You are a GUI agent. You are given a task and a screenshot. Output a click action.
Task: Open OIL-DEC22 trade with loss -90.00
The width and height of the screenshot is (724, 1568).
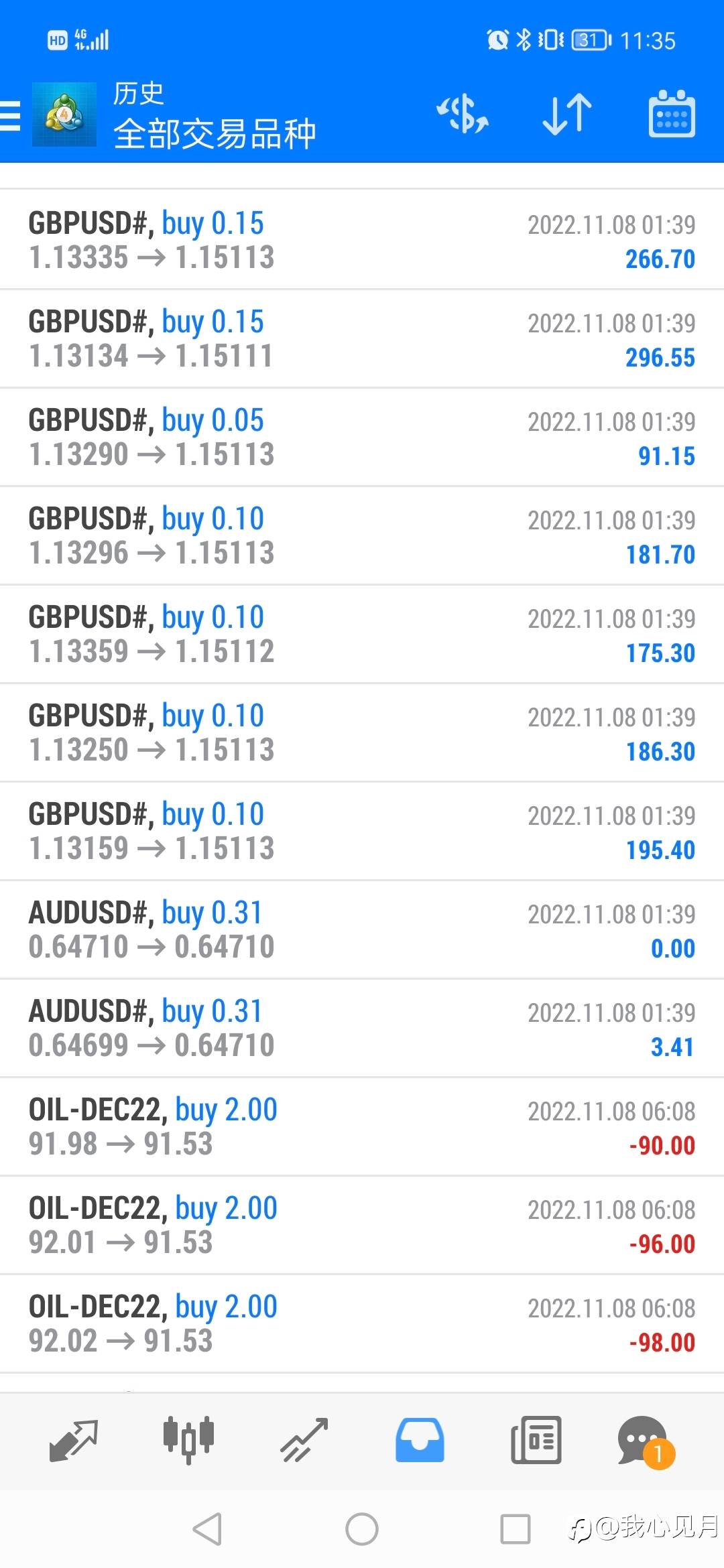pos(362,1126)
